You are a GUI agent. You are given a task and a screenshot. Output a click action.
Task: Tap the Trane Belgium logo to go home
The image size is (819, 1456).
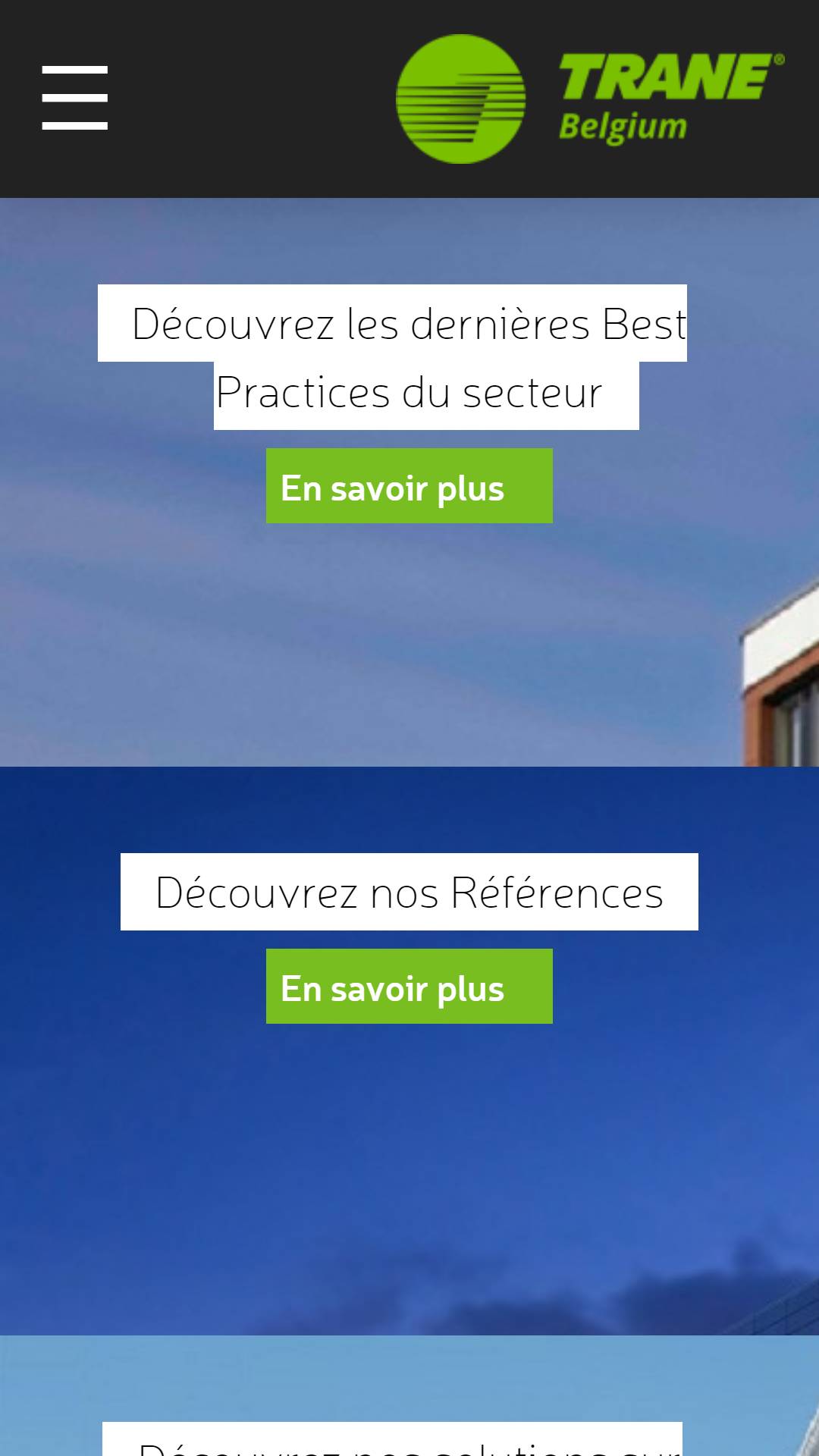click(590, 99)
